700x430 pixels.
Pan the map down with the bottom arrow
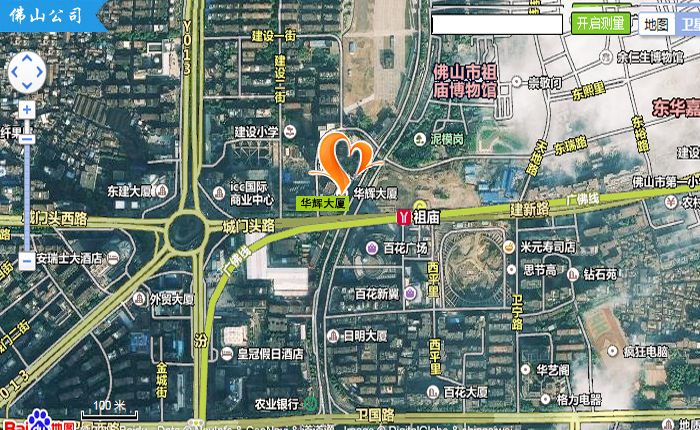26,88
